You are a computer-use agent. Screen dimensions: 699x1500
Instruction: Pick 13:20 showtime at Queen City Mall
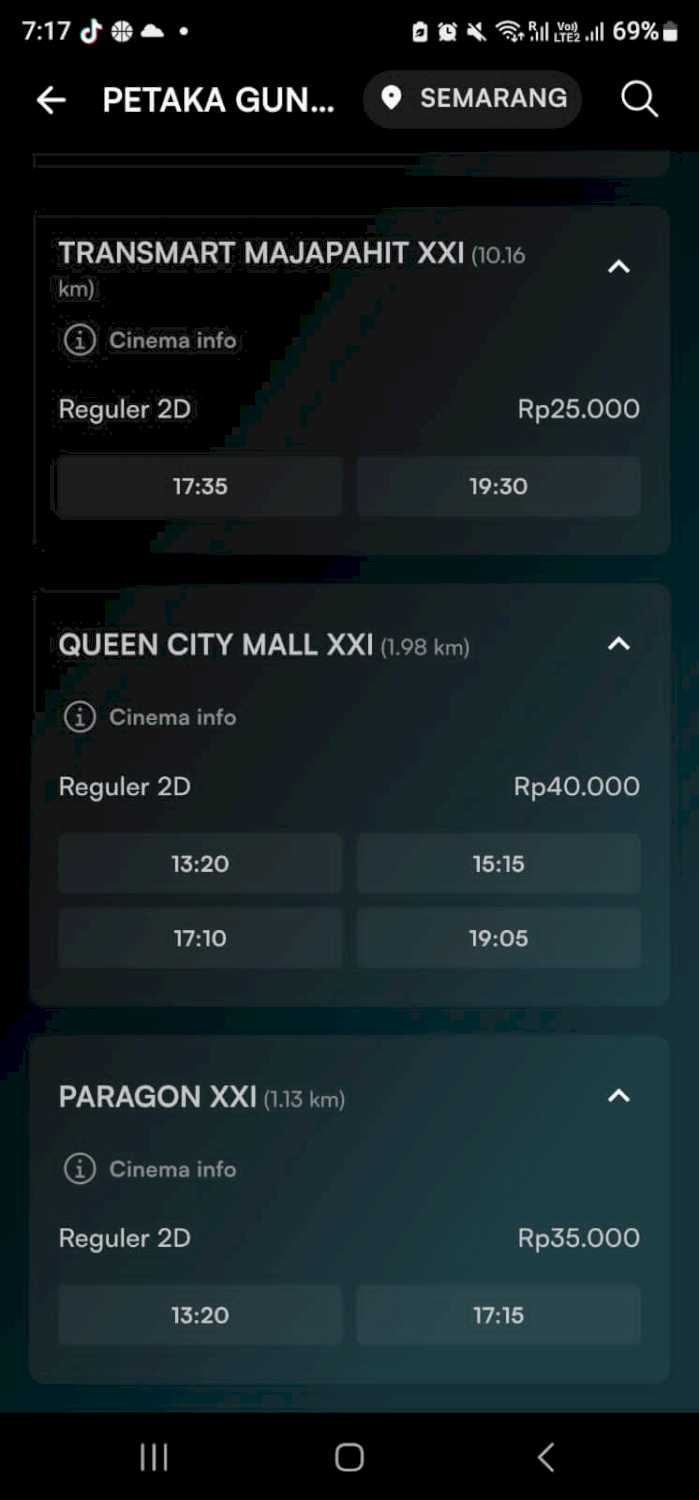coord(200,864)
